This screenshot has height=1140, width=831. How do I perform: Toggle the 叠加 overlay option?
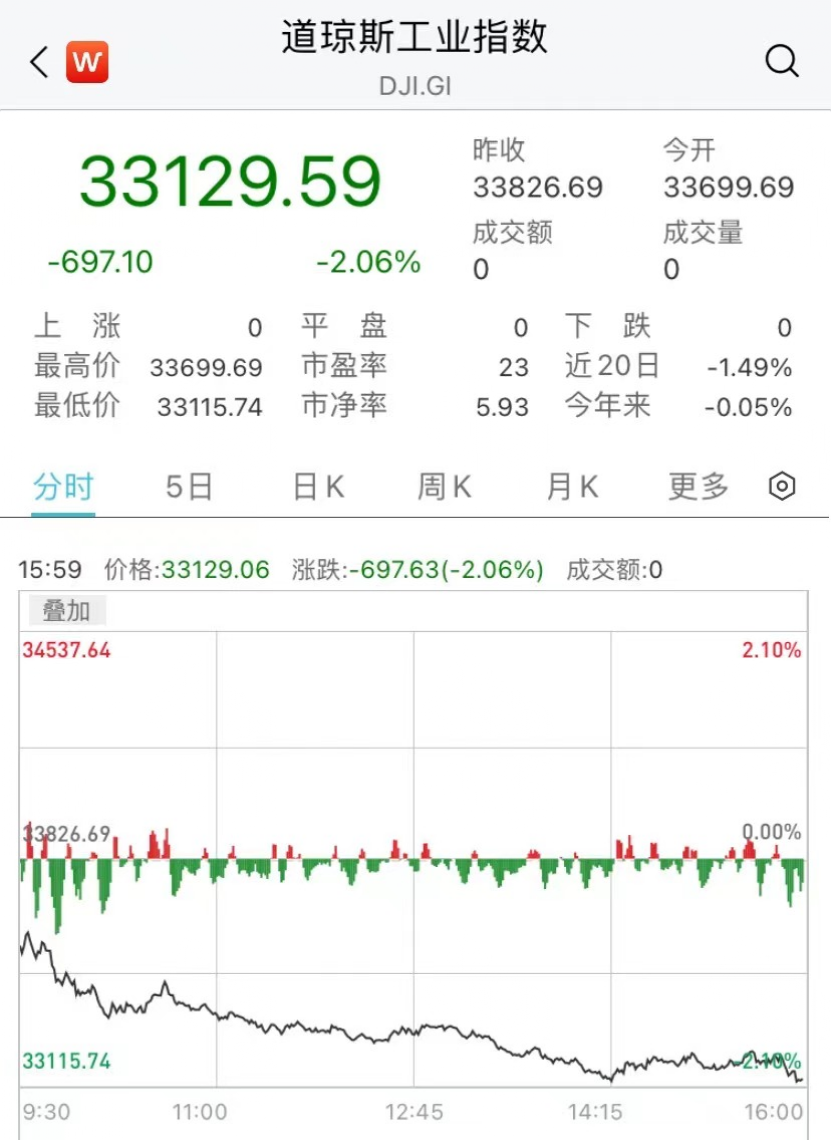tap(65, 610)
